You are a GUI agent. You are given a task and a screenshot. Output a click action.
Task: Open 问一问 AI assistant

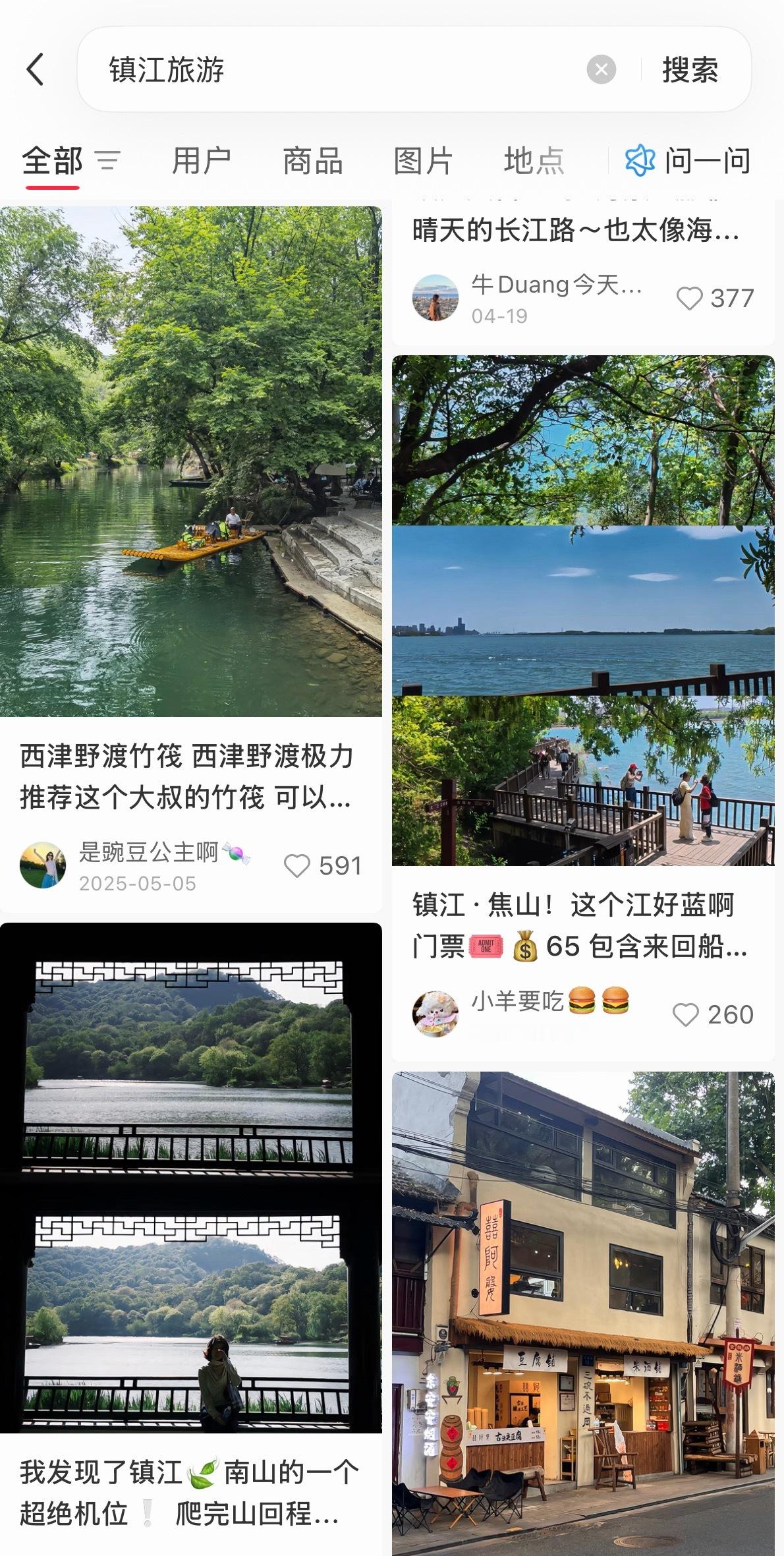tap(688, 161)
